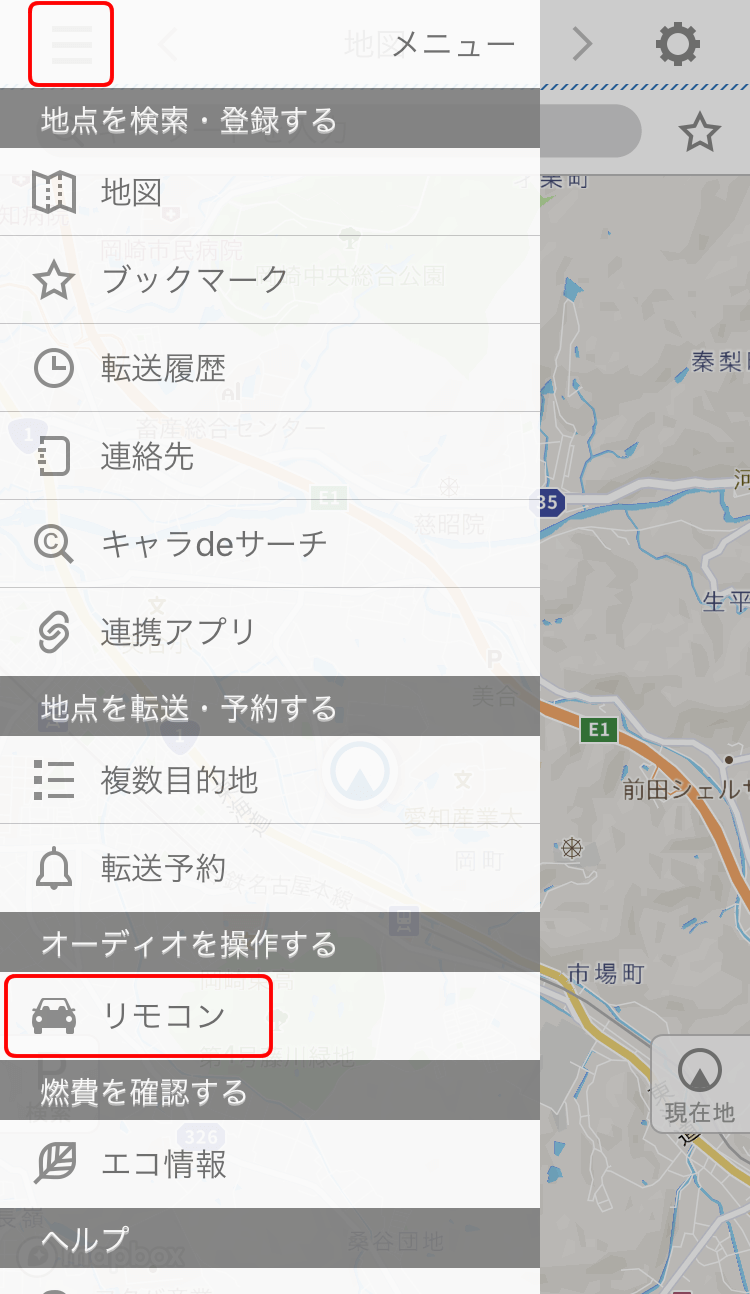Screen dimensions: 750x1294
Task: Open the settings gear icon
Action: click(677, 44)
